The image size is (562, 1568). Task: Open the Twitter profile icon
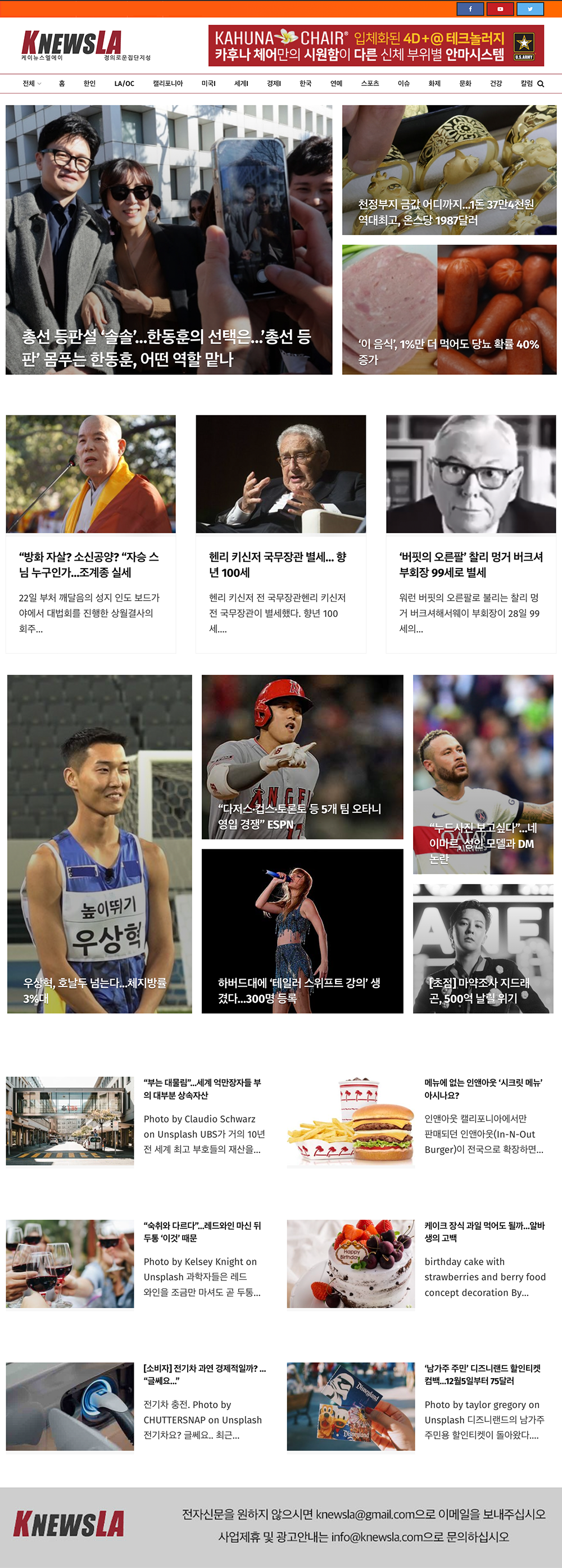click(530, 8)
